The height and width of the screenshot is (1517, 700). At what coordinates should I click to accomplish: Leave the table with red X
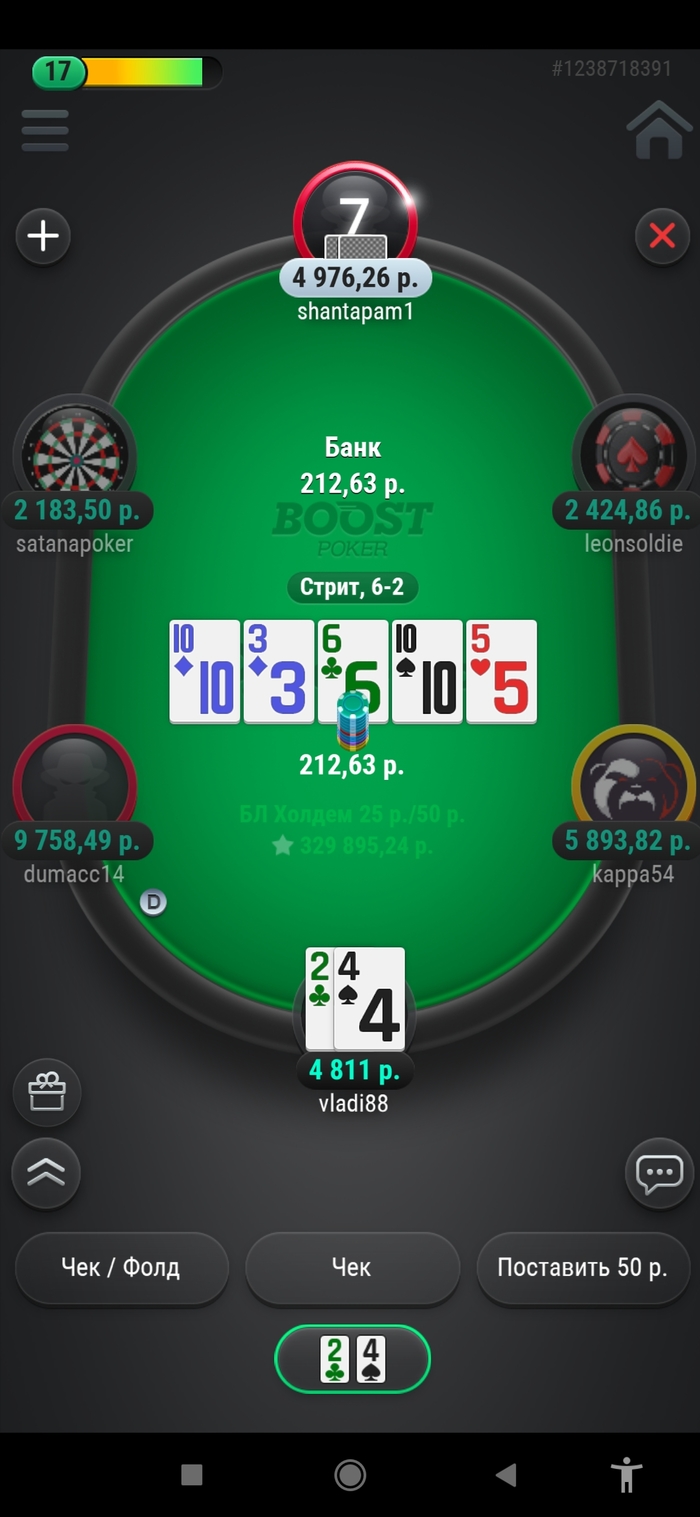pos(662,237)
